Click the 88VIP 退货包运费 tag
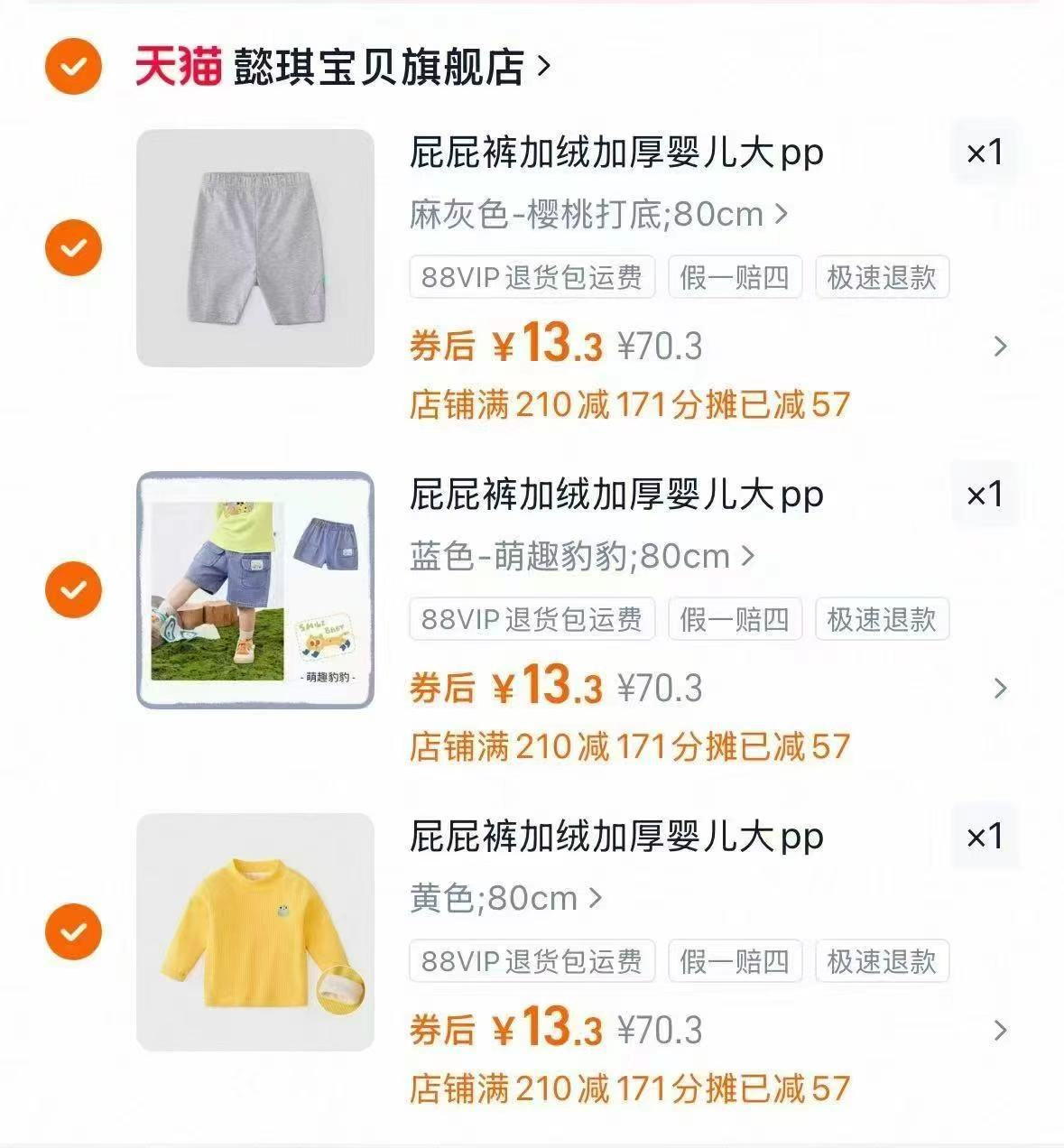The height and width of the screenshot is (1148, 1064). [x=532, y=277]
